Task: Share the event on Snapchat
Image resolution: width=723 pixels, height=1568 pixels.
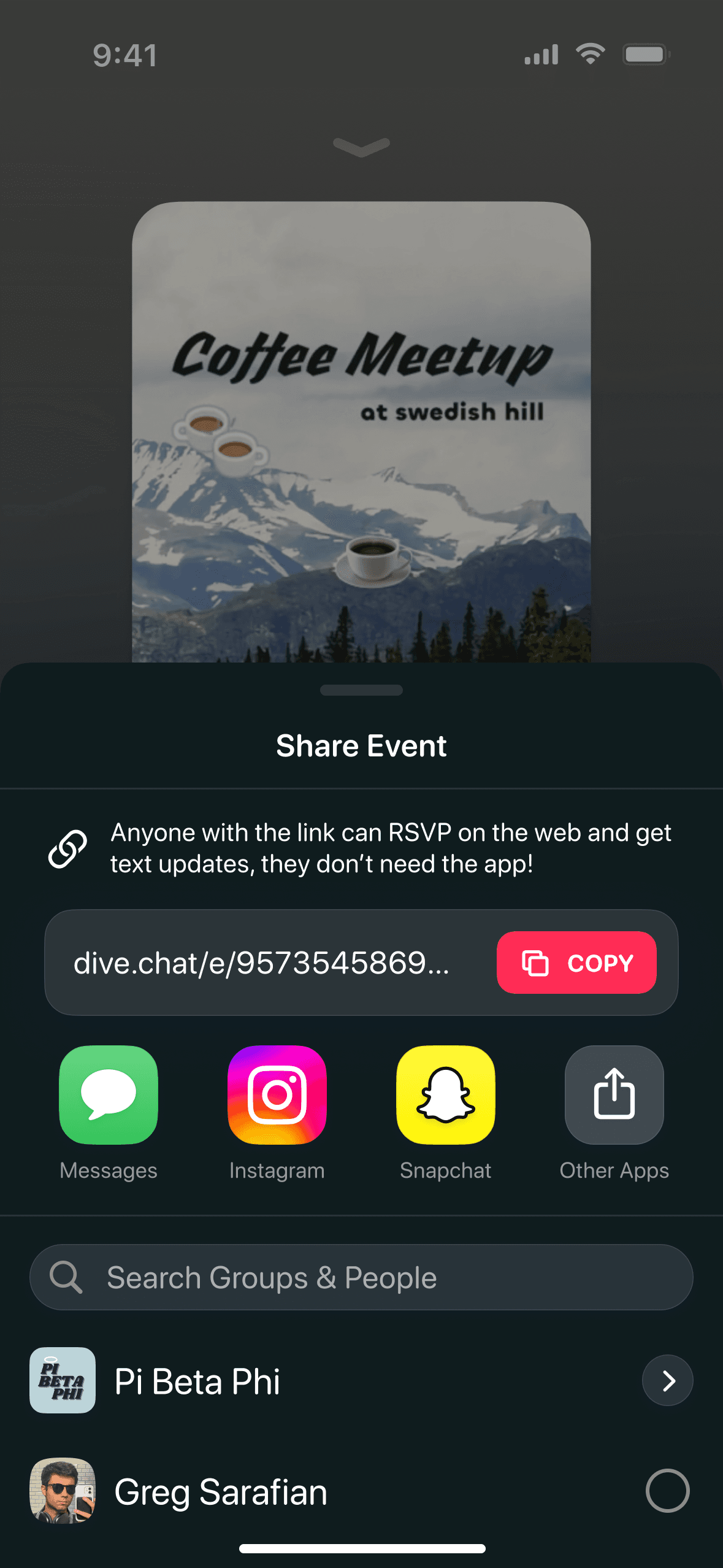Action: pyautogui.click(x=446, y=1095)
